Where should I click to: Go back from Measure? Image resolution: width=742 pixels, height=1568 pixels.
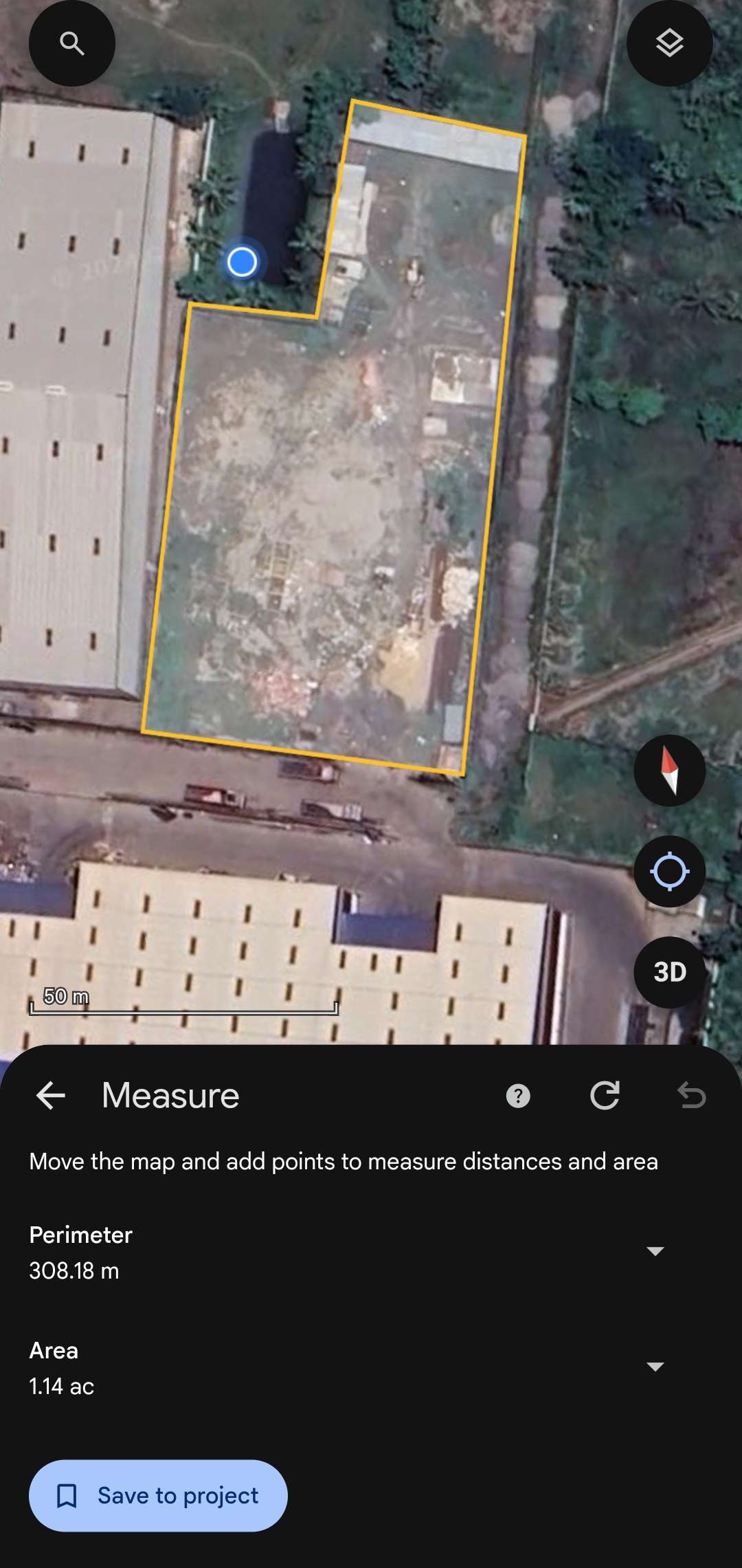pos(51,1095)
